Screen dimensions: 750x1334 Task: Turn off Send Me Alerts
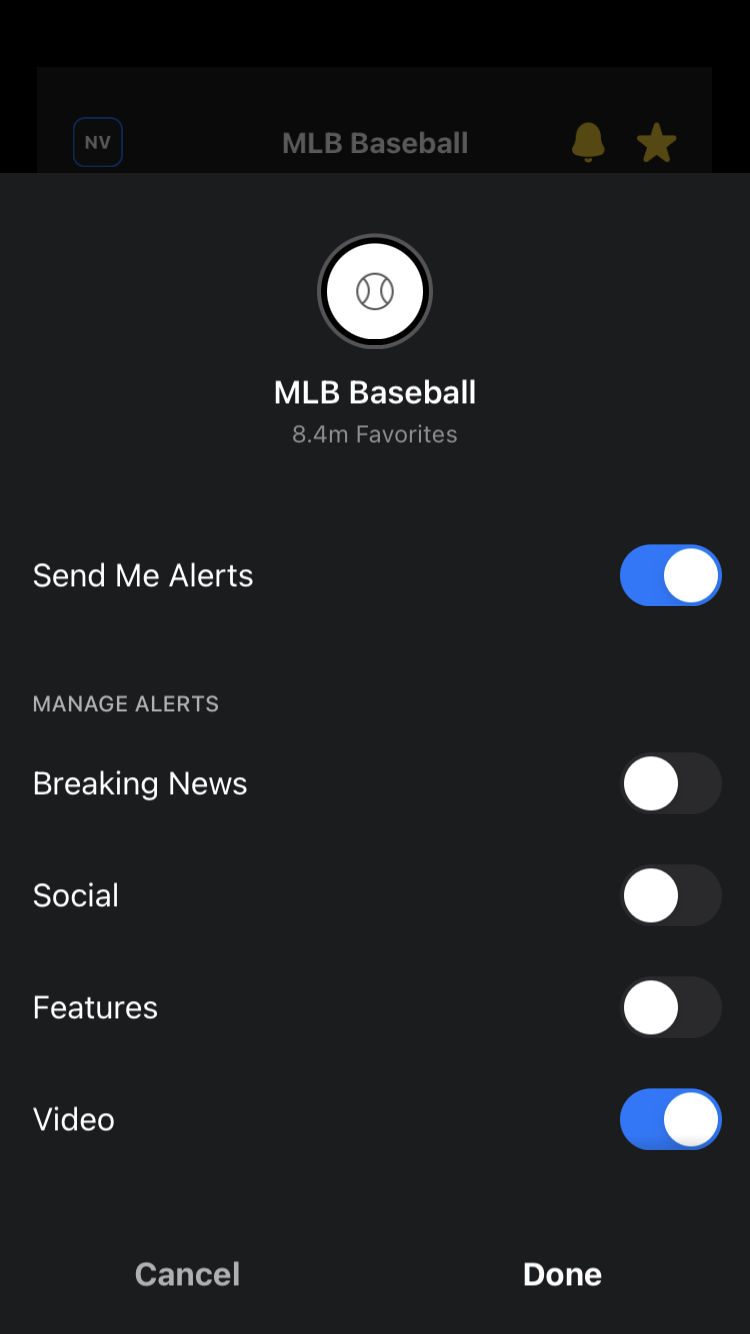coord(670,575)
